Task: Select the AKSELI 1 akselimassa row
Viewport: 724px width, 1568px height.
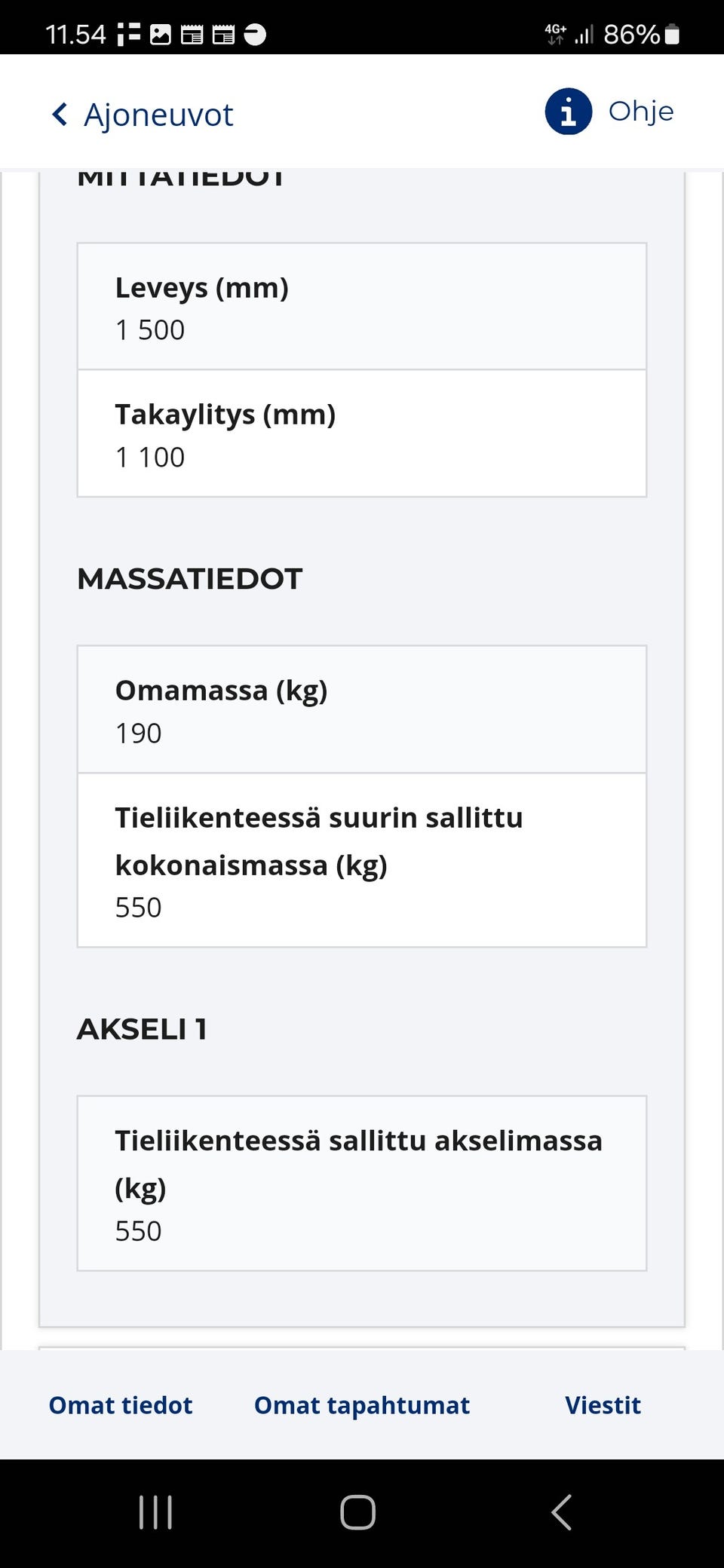Action: 361,1184
